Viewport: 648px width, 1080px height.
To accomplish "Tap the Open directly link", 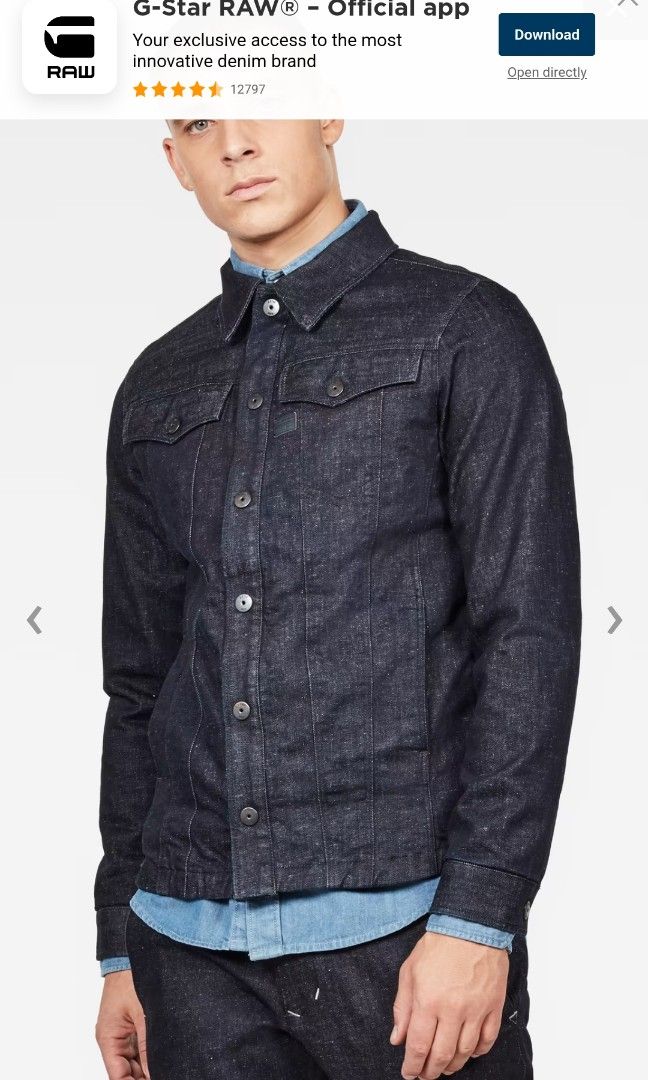I will pyautogui.click(x=546, y=73).
